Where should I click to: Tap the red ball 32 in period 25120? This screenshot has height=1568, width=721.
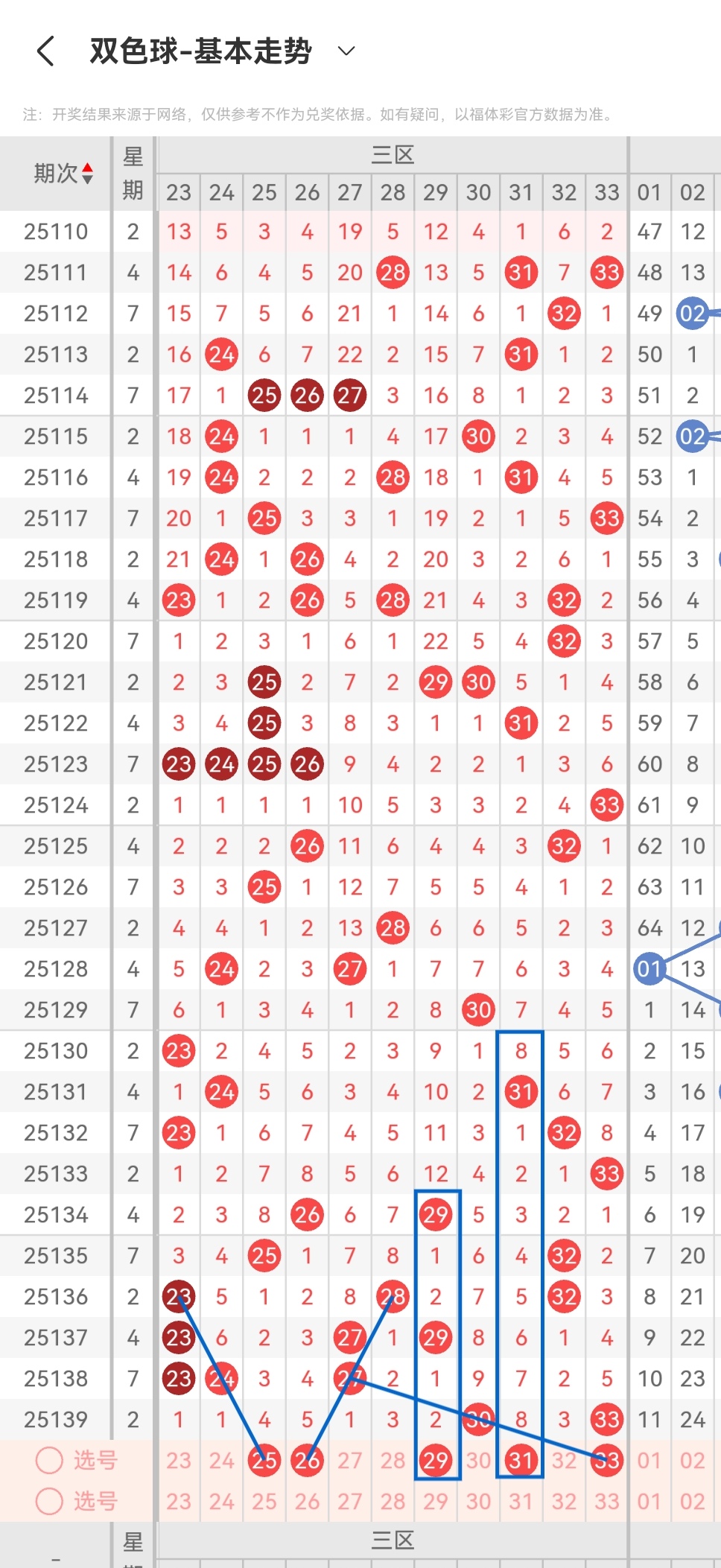[564, 641]
